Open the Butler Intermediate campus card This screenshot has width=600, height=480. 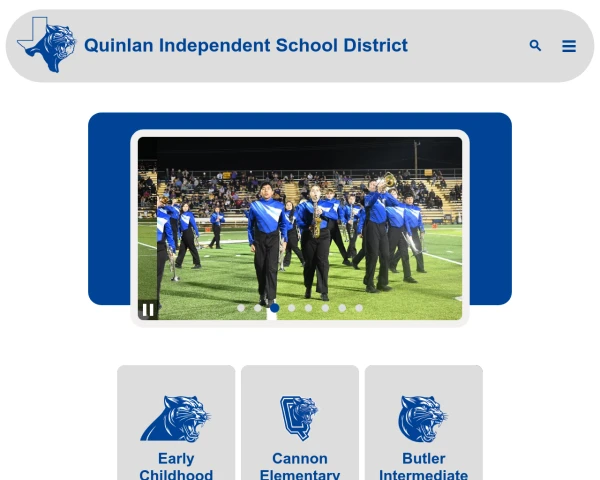tap(423, 425)
